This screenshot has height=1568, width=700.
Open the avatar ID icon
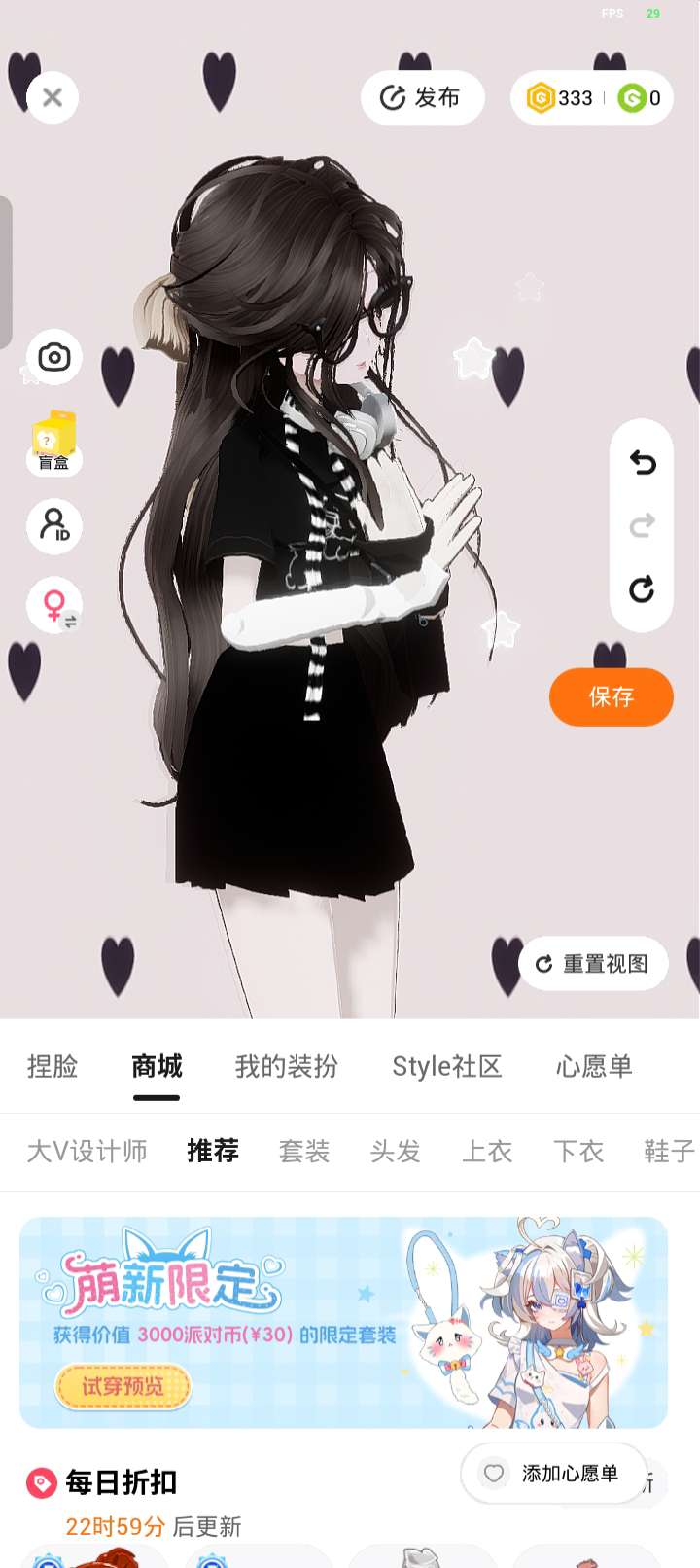coord(54,525)
